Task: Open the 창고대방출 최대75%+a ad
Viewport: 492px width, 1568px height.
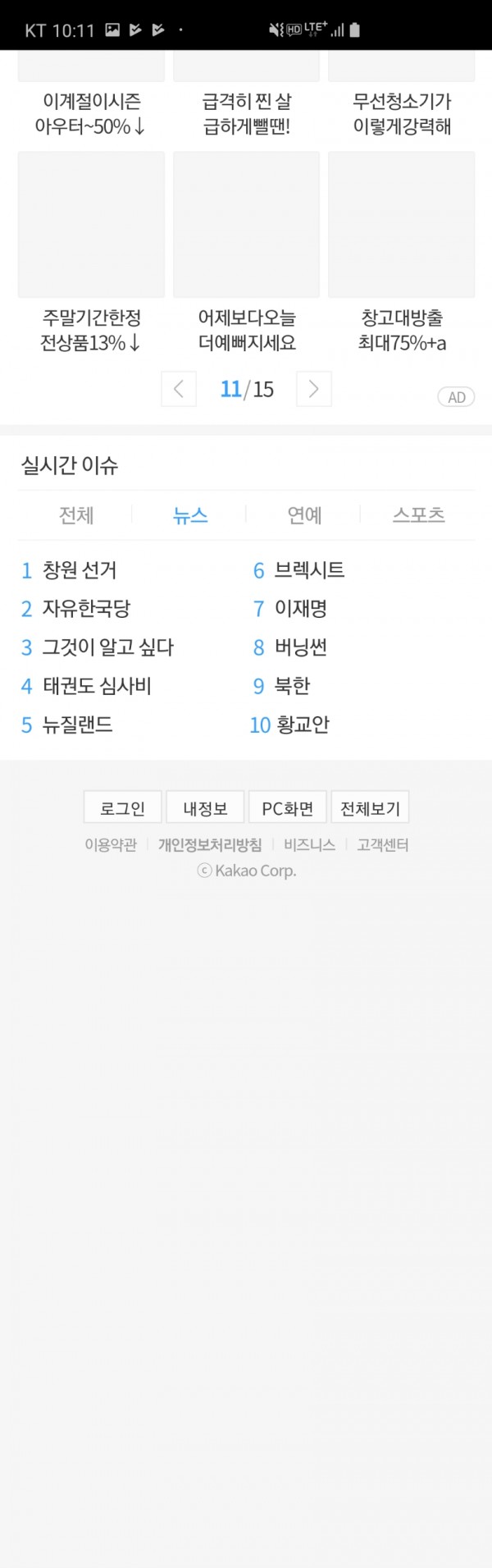Action: [402, 254]
